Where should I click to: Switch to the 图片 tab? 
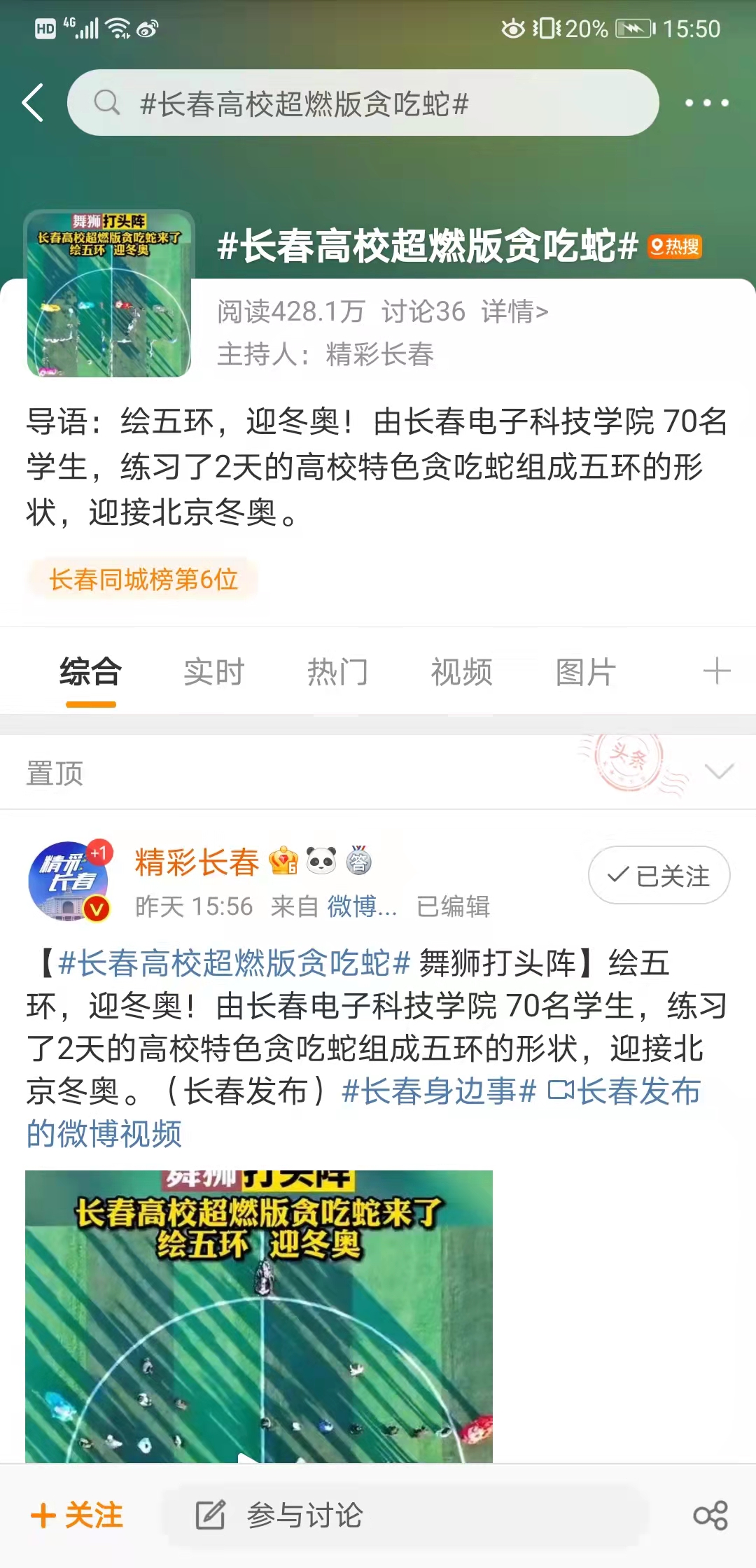[x=585, y=672]
